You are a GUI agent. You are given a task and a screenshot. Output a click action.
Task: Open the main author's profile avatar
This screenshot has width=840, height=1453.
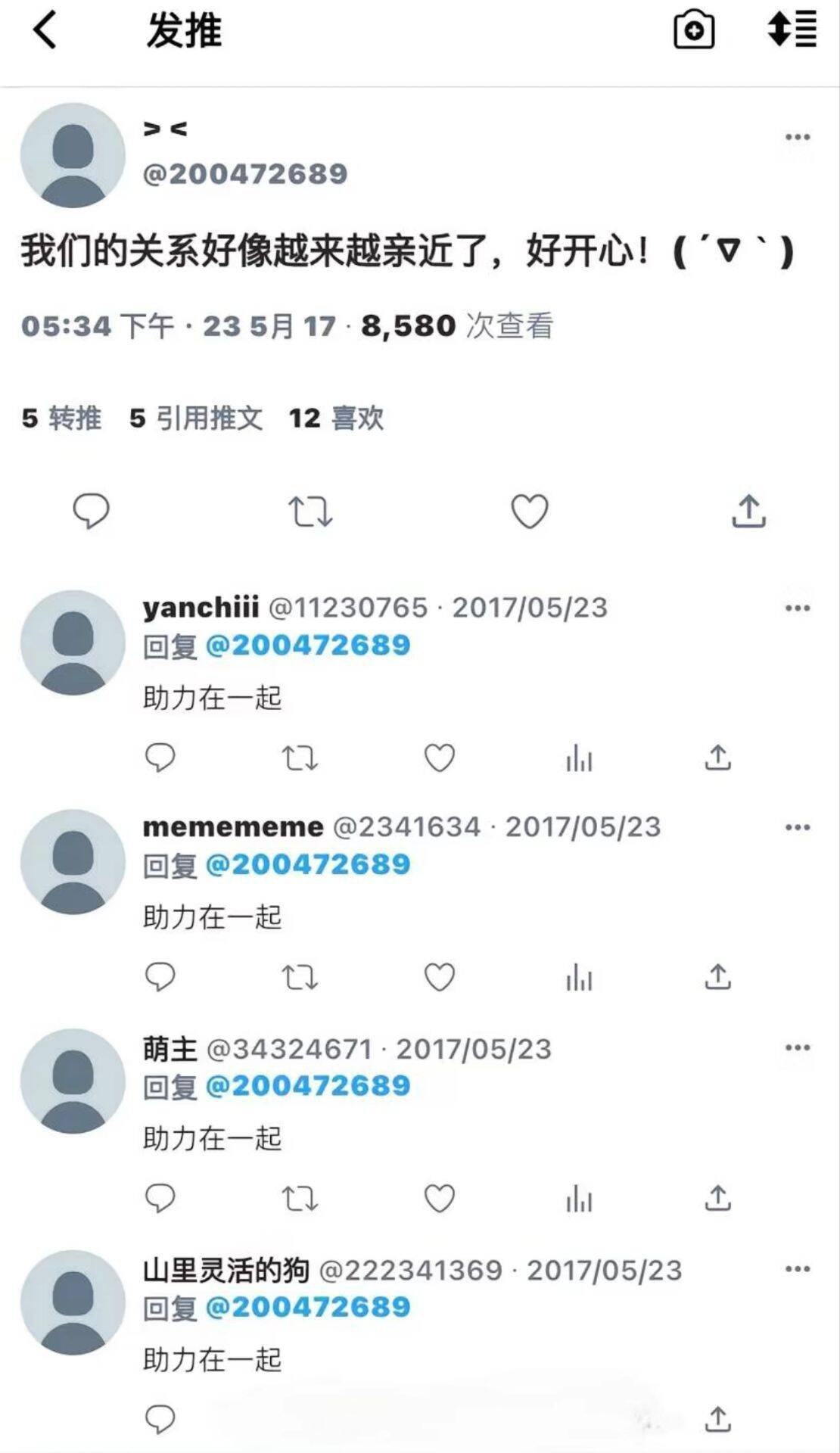pos(73,155)
